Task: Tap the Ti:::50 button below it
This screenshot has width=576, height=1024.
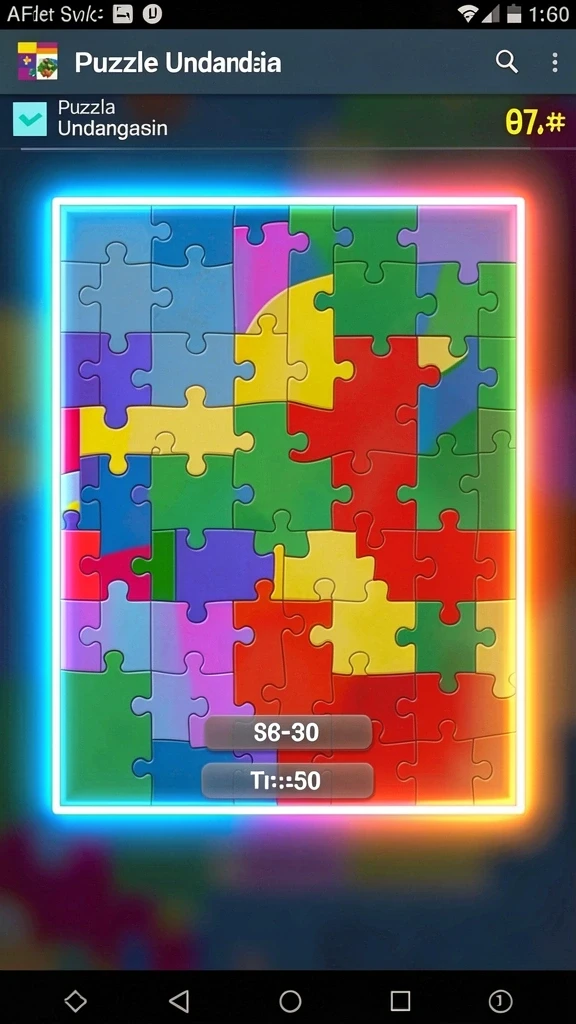Action: (287, 781)
